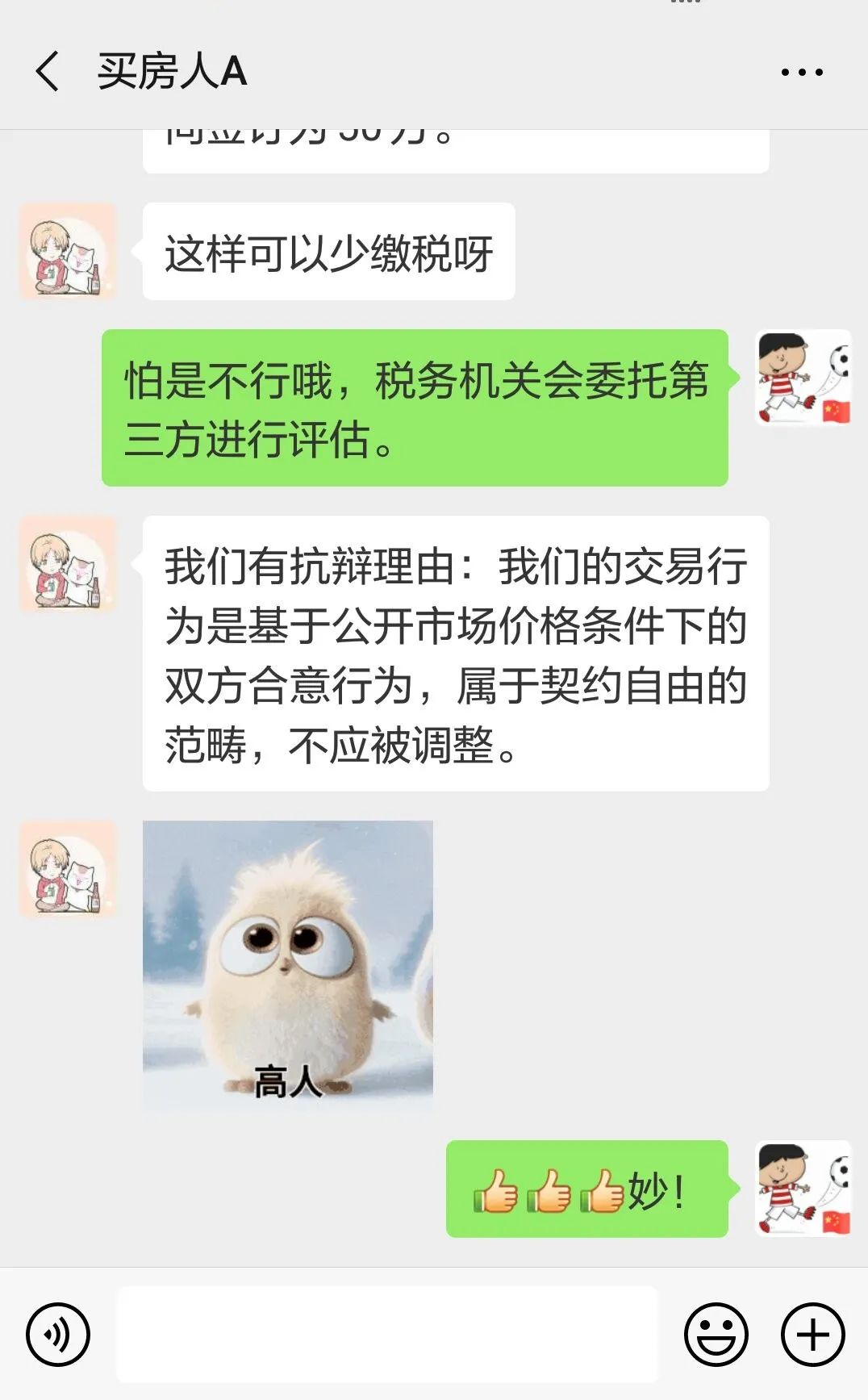Tap 买房人A's avatar beside 这样可以少缴税呀
Screen dimensions: 868x1400
[68, 251]
